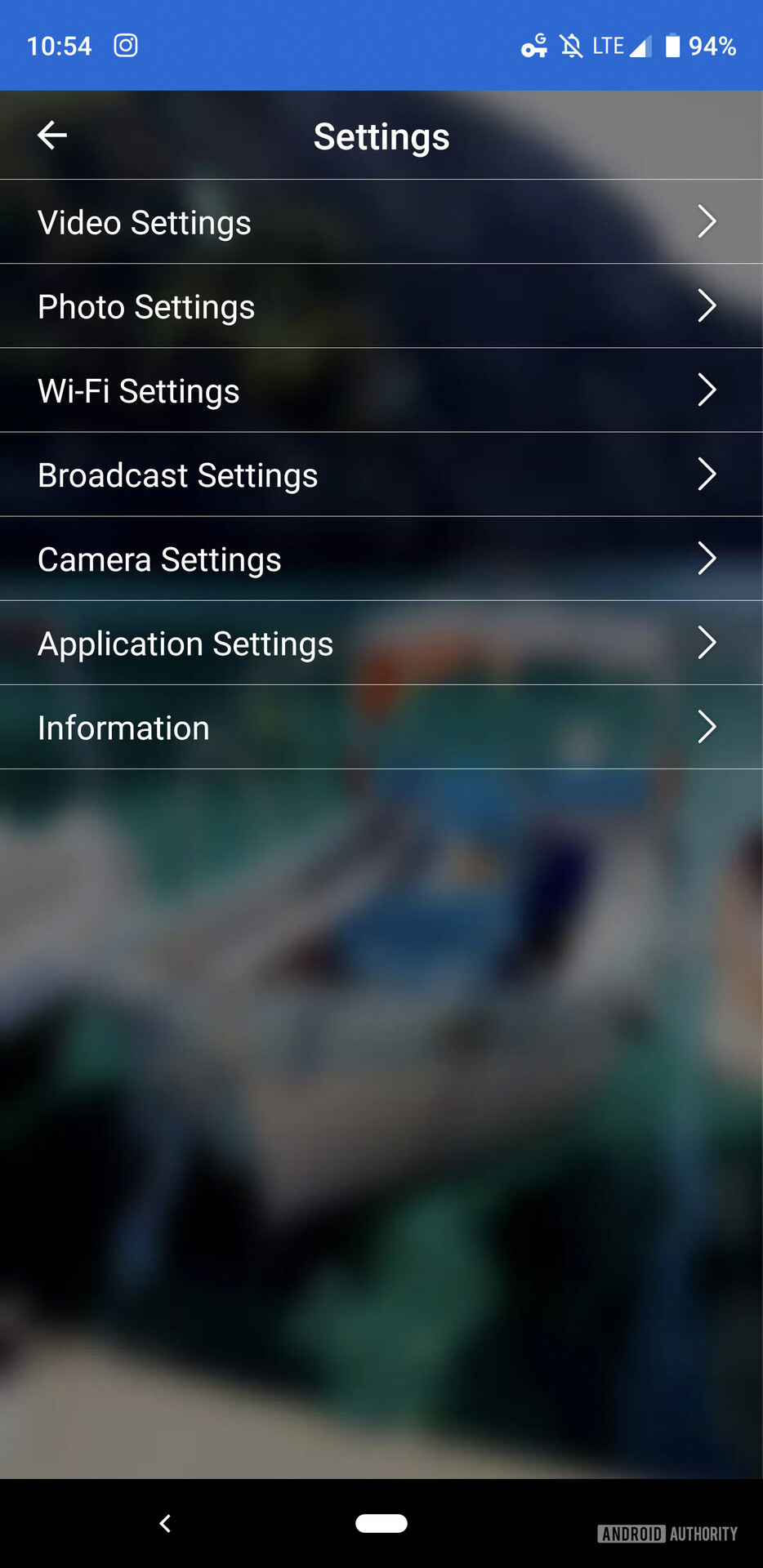Image resolution: width=763 pixels, height=1568 pixels.
Task: Open Wi-Fi Settings
Action: (x=381, y=390)
